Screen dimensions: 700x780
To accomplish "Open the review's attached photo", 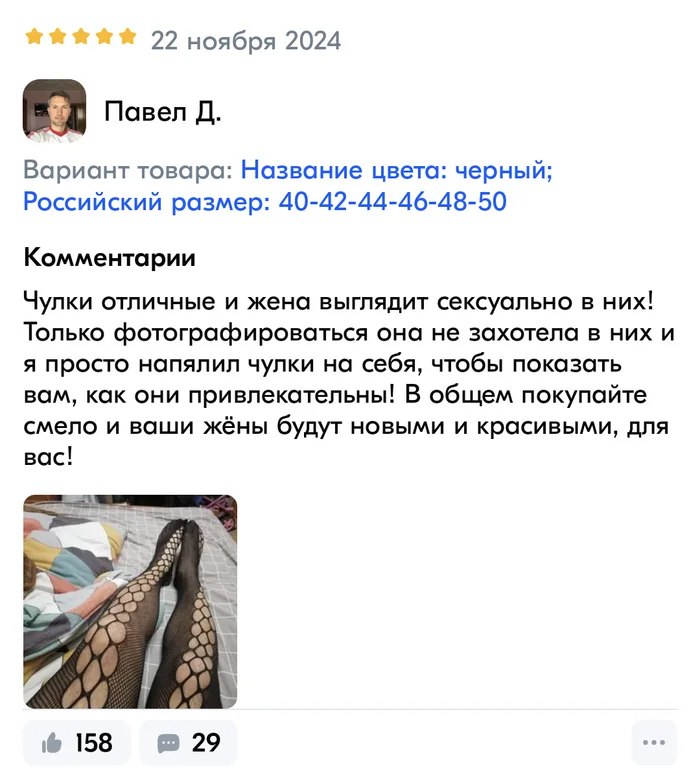I will (130, 601).
